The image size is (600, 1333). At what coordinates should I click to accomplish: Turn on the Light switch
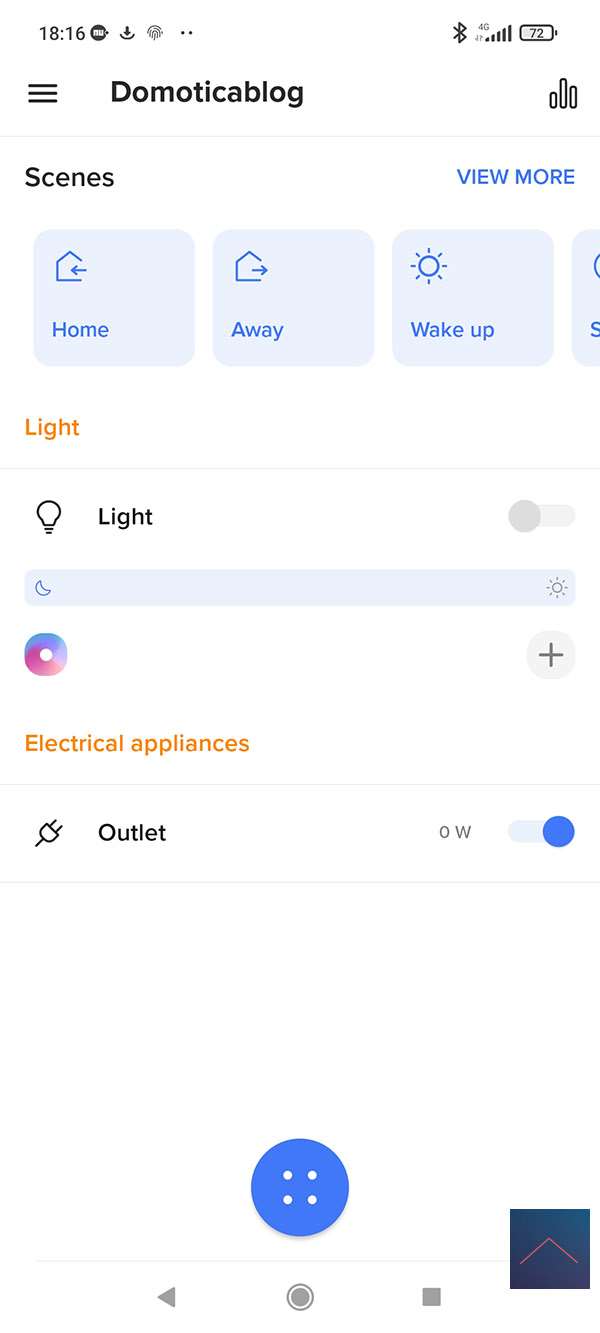tap(541, 517)
